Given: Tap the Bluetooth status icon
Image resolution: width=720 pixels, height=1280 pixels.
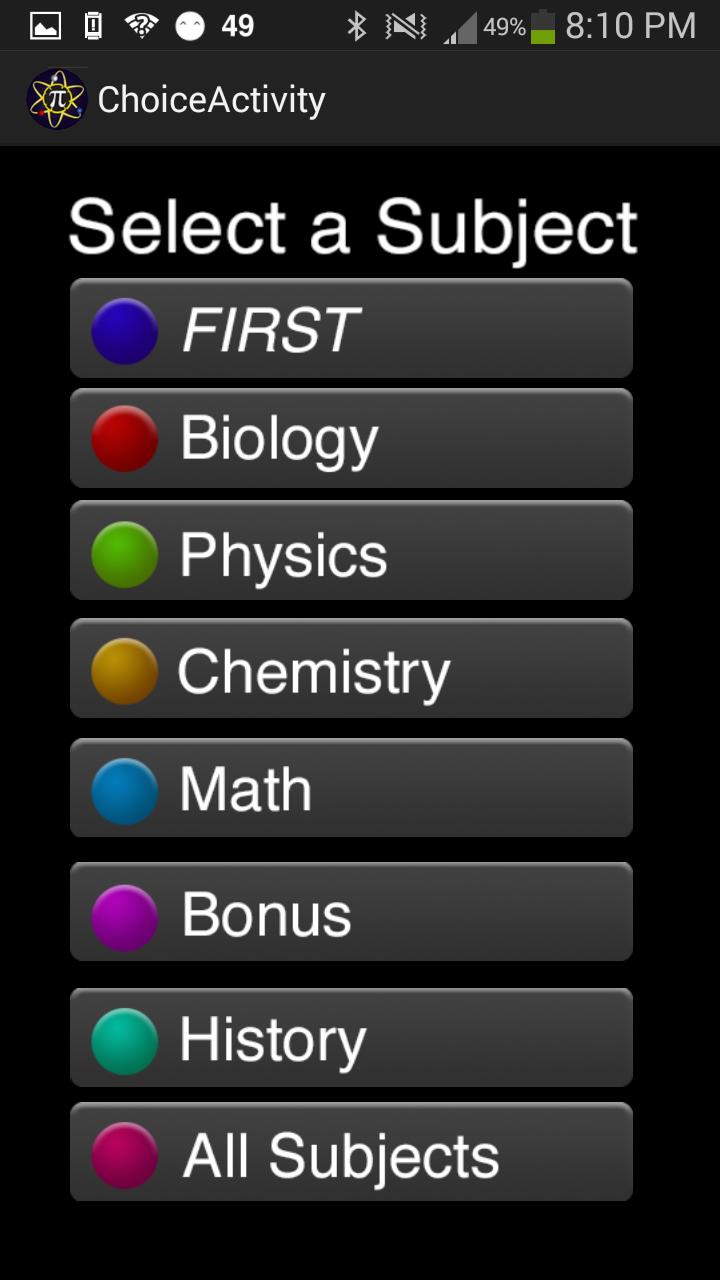Looking at the screenshot, I should point(355,25).
